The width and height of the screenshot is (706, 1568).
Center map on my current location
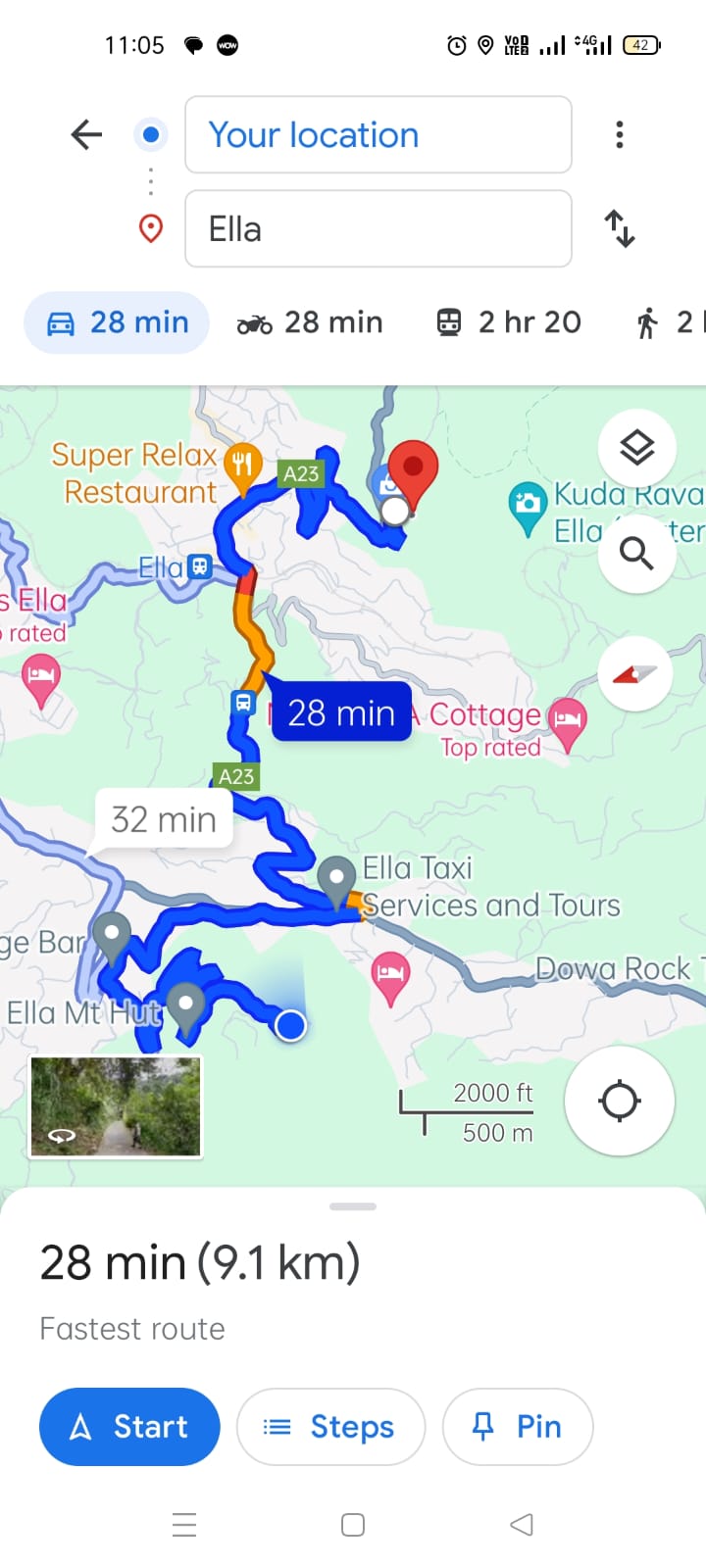[619, 1101]
